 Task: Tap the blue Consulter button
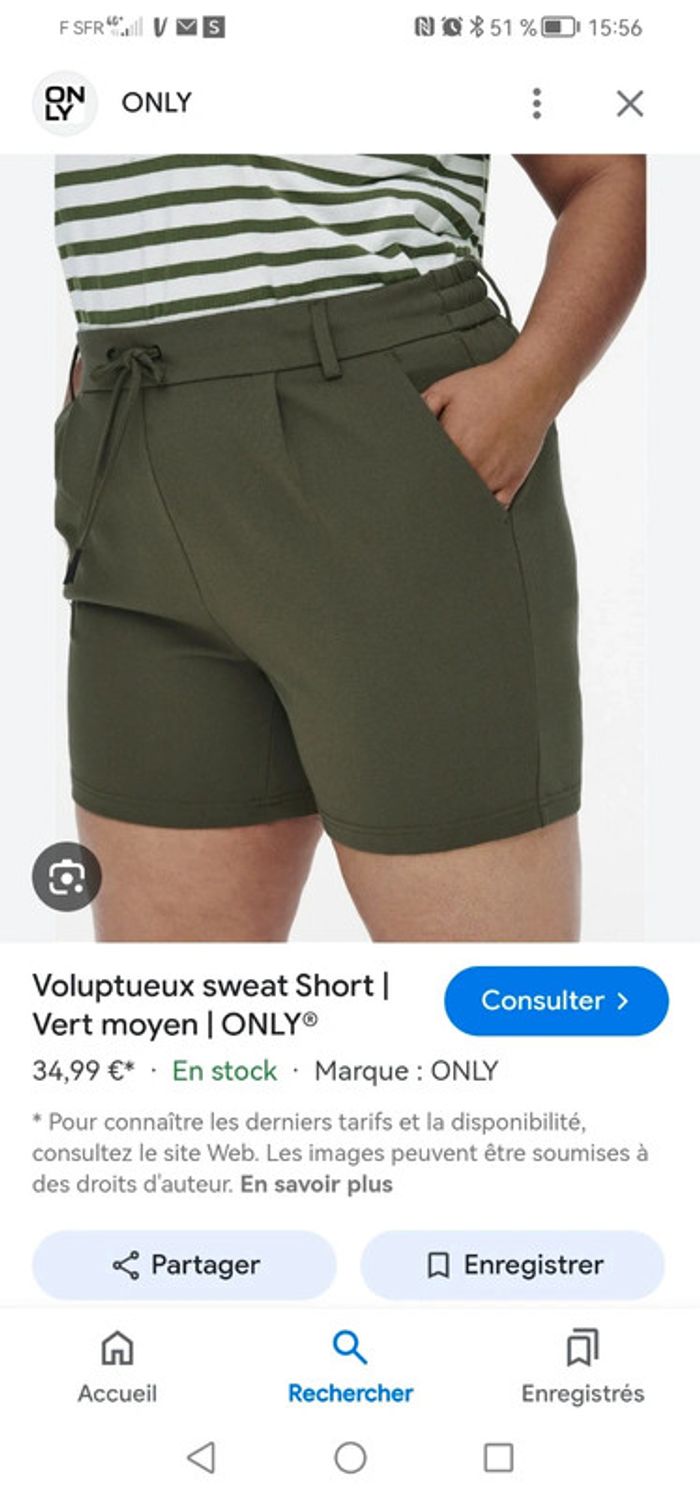556,1001
